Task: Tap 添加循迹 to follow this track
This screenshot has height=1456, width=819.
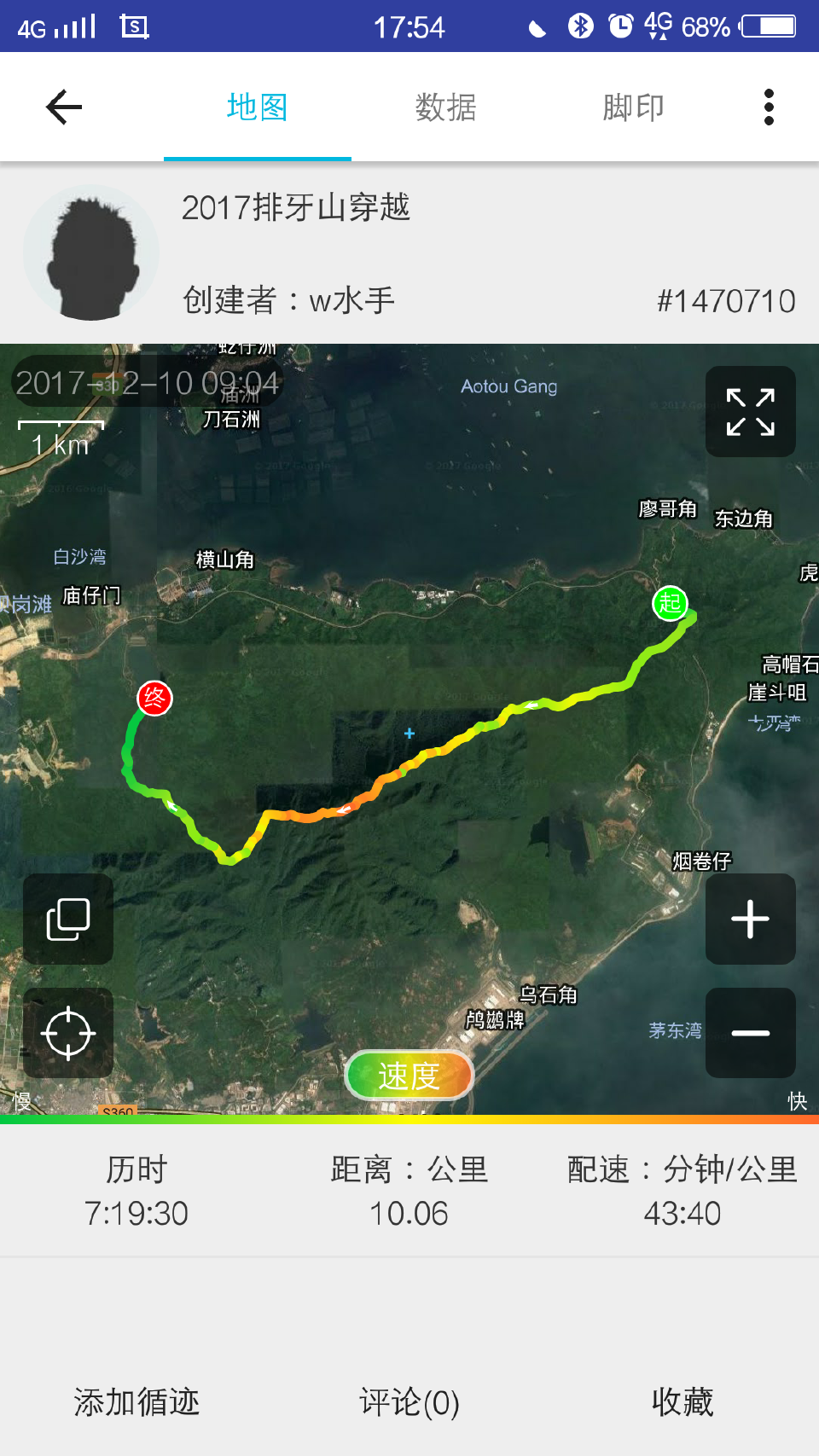Action: [136, 1402]
